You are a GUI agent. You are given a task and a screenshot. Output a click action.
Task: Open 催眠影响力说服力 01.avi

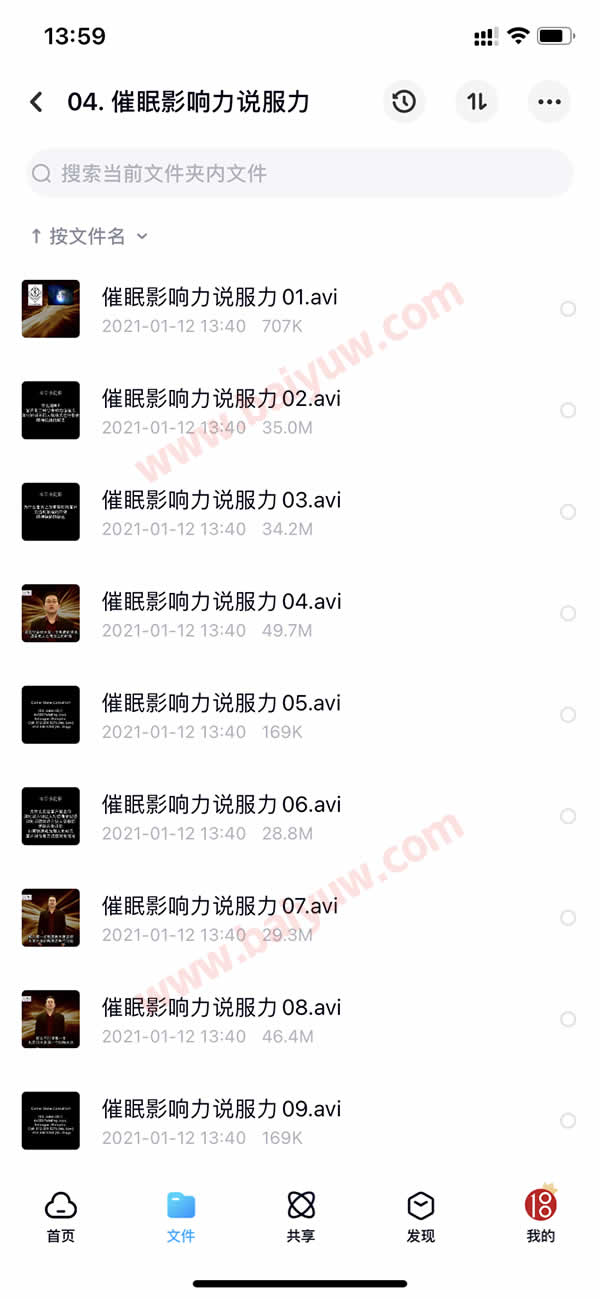click(220, 297)
